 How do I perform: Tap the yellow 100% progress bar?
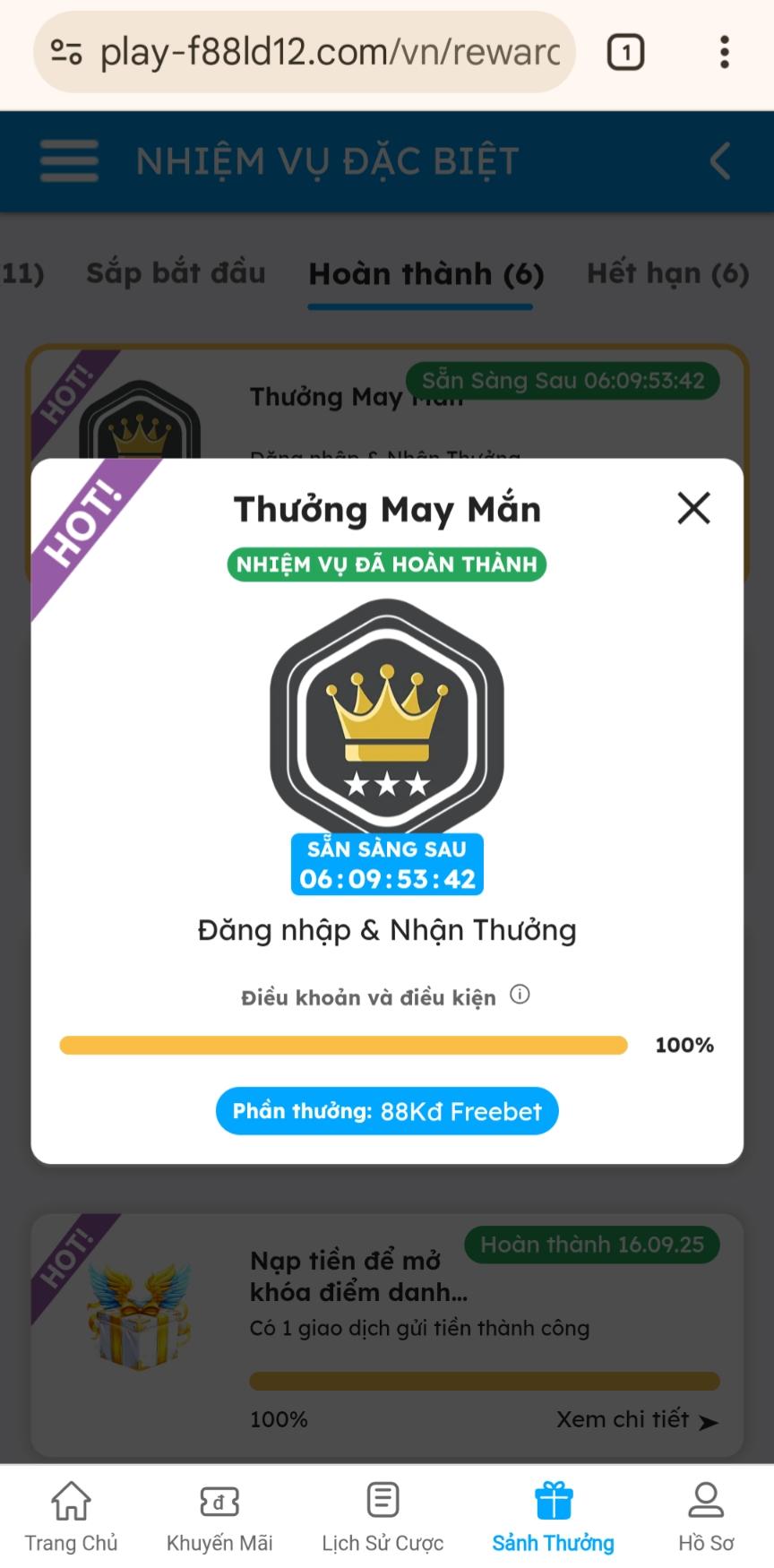pos(343,1044)
